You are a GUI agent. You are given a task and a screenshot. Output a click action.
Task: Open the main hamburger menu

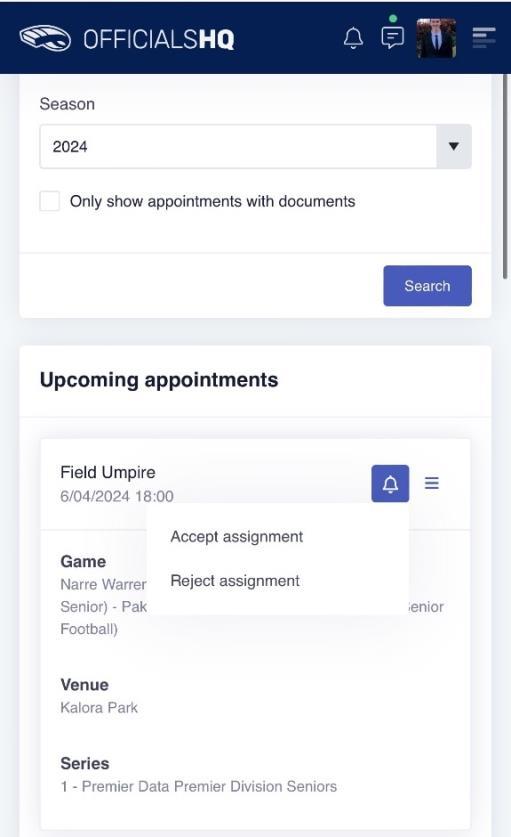tap(484, 37)
